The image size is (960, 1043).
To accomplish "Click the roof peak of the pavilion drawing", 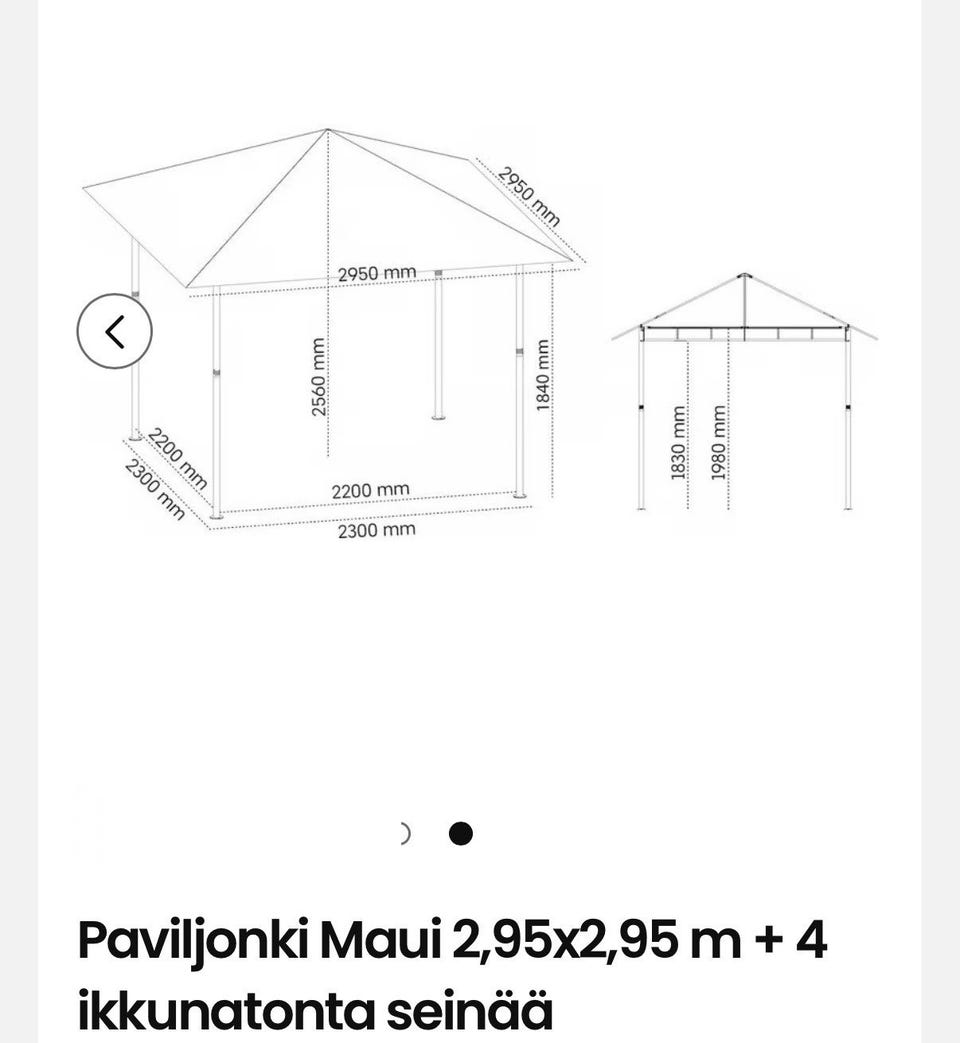I will 328,130.
